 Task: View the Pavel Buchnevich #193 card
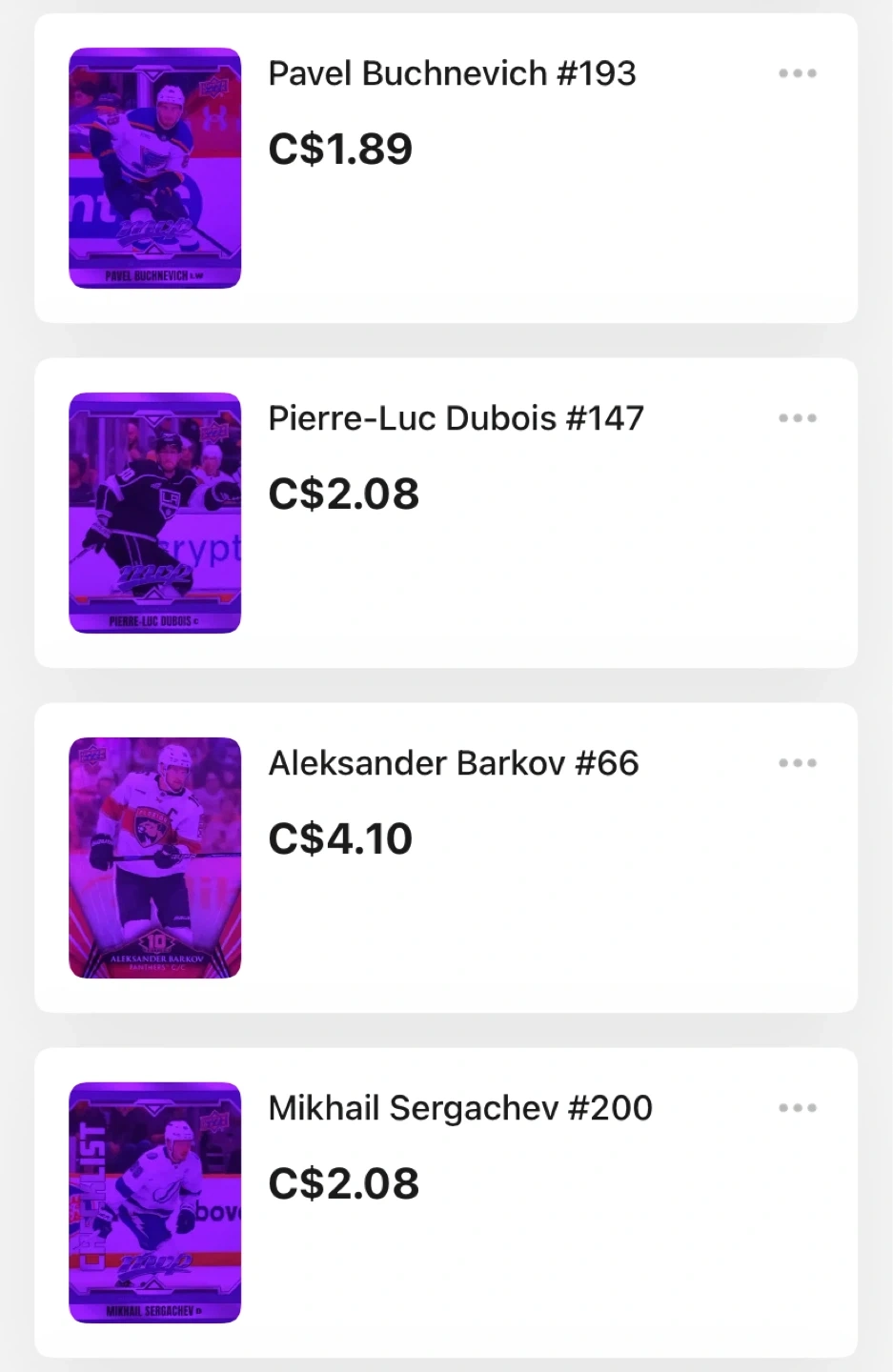(x=154, y=169)
